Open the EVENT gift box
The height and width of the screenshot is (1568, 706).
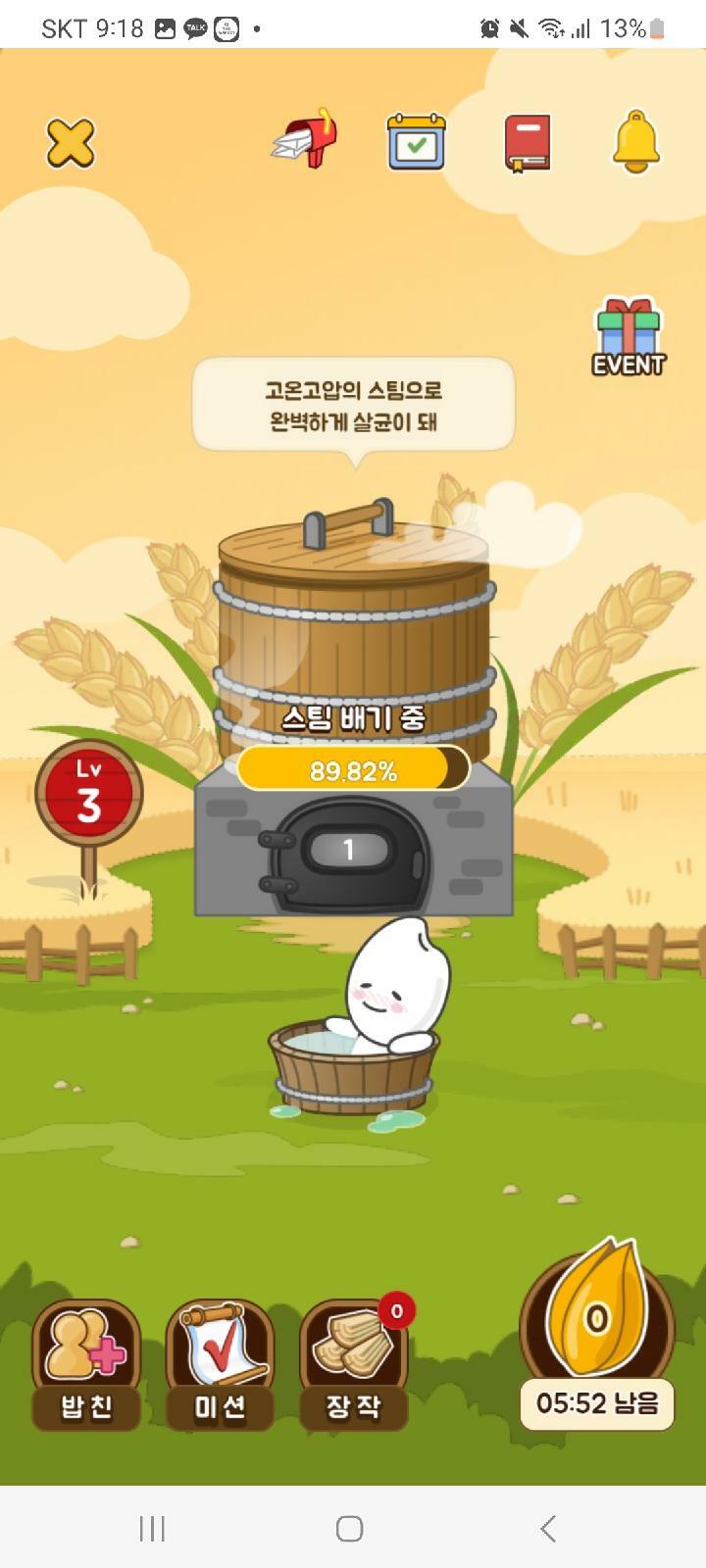click(x=629, y=337)
